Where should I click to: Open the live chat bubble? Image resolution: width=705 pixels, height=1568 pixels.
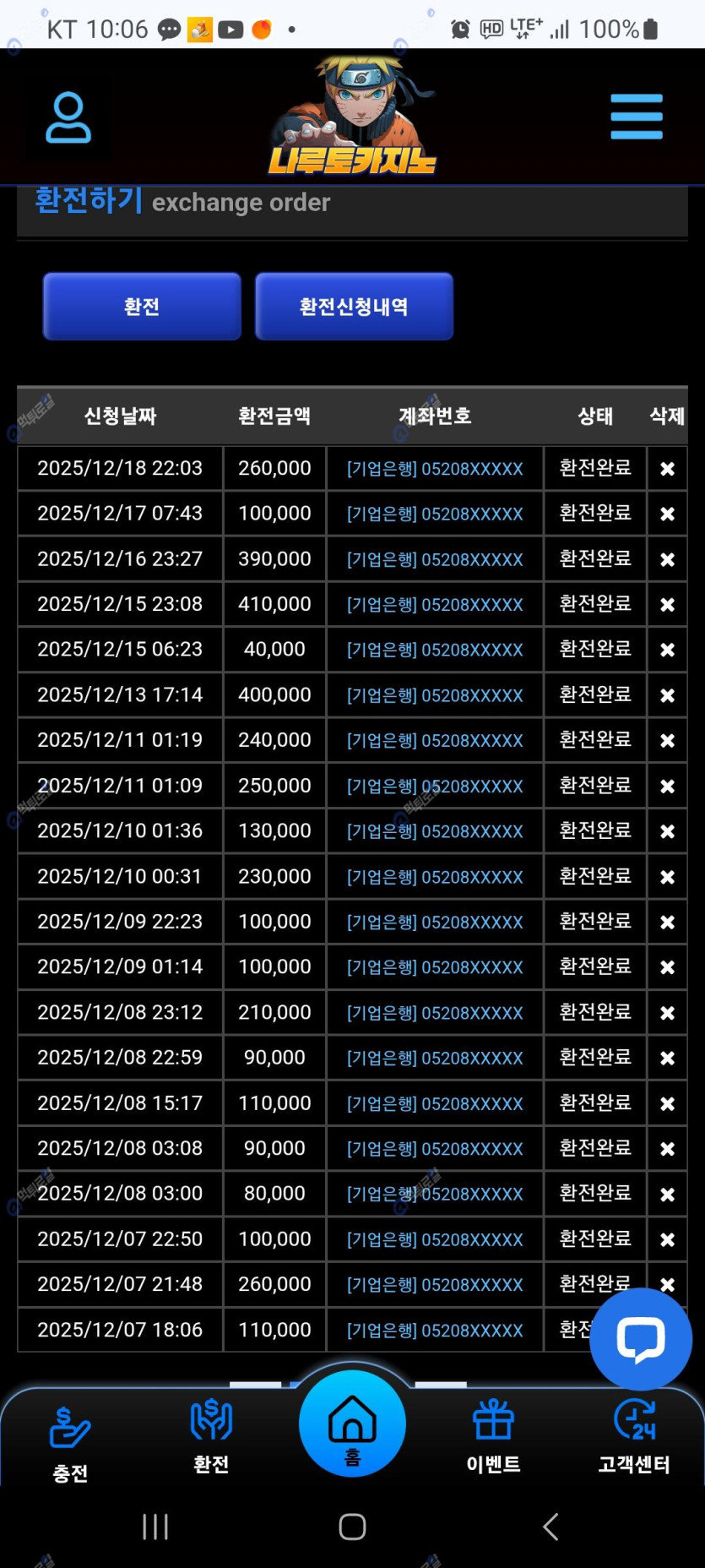pyautogui.click(x=641, y=1339)
